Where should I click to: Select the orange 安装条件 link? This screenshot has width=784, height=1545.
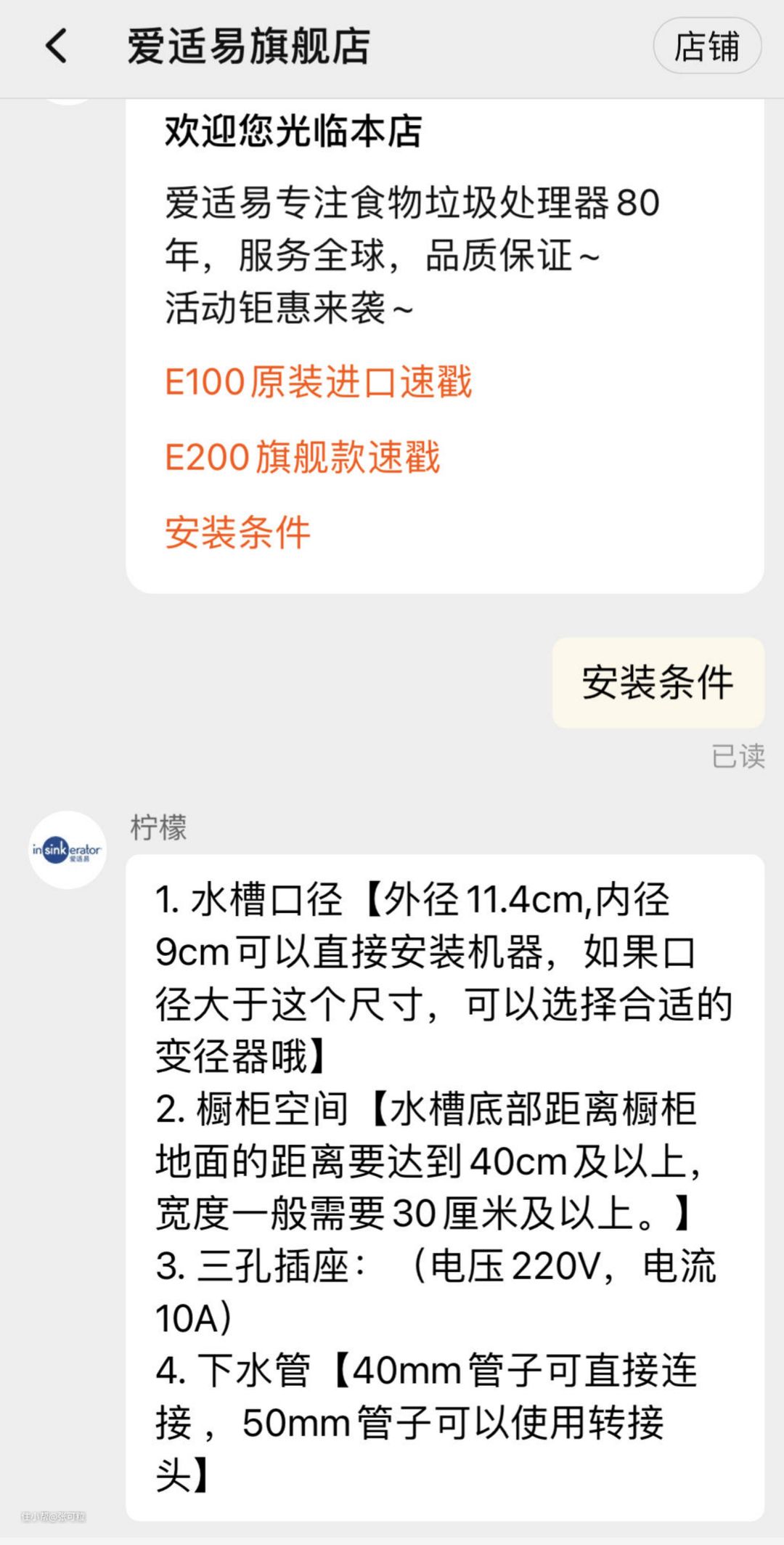point(237,532)
